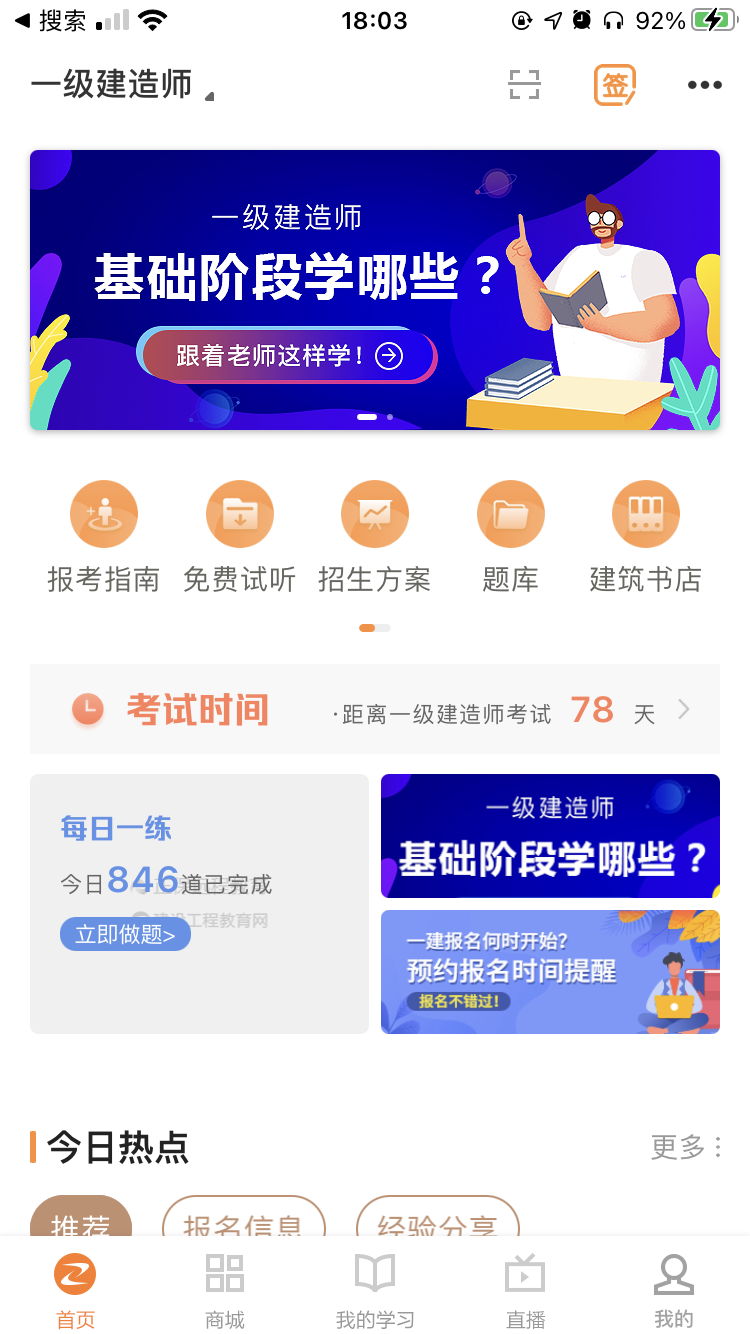Screen dimensions: 750x1334
Task: Open the 预约报名时间提醒 card
Action: 550,972
